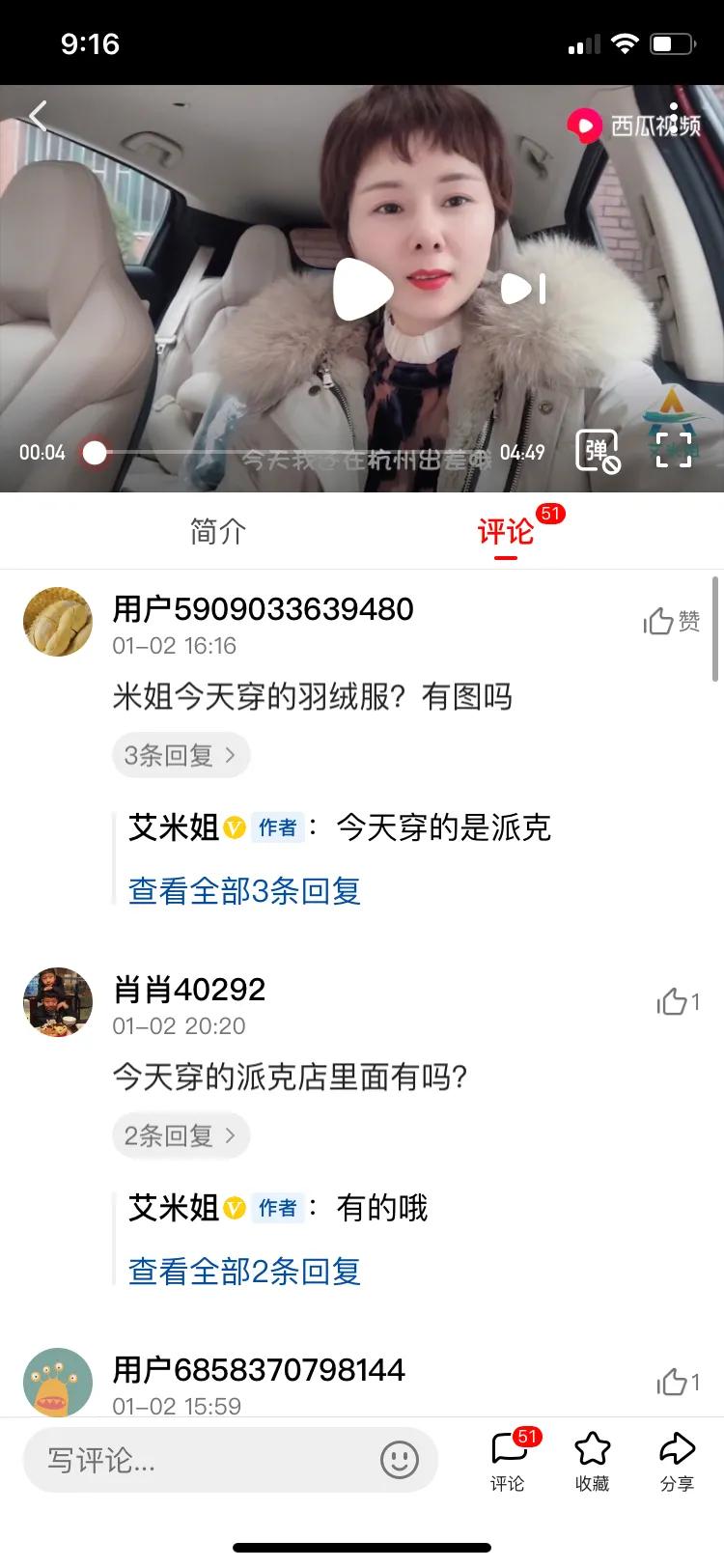The width and height of the screenshot is (724, 1568).
Task: Open the emoji picker in comment bar
Action: coord(398,1461)
